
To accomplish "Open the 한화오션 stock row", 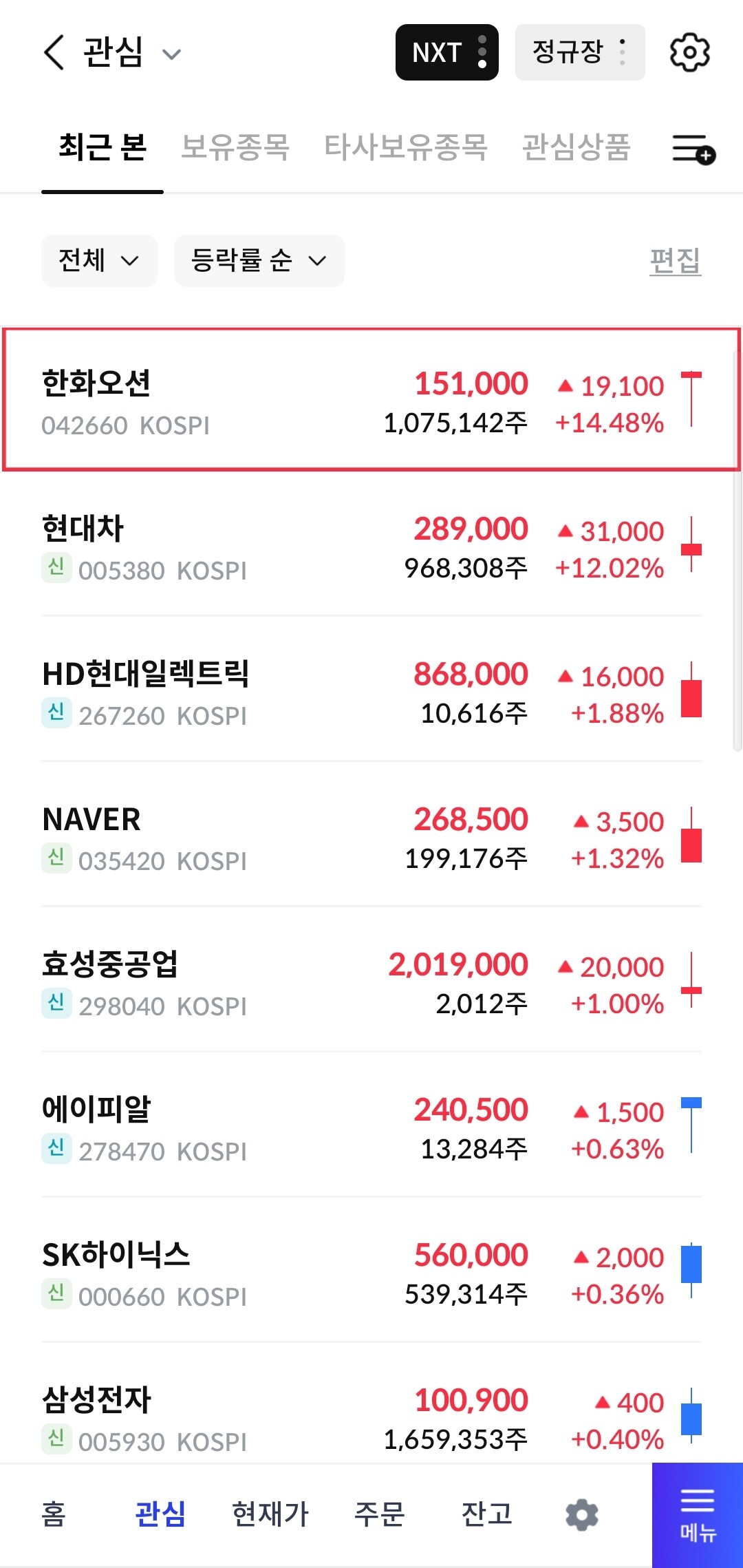I will [275, 401].
